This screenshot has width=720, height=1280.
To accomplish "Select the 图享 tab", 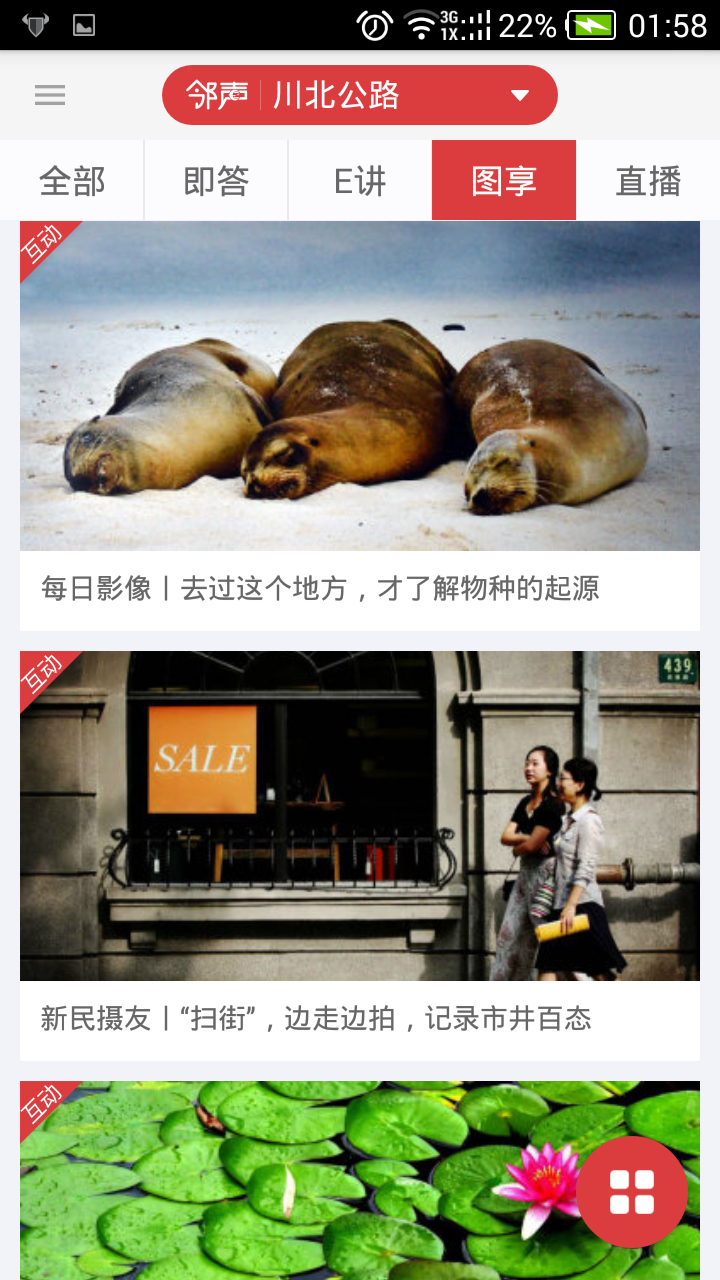I will (504, 181).
